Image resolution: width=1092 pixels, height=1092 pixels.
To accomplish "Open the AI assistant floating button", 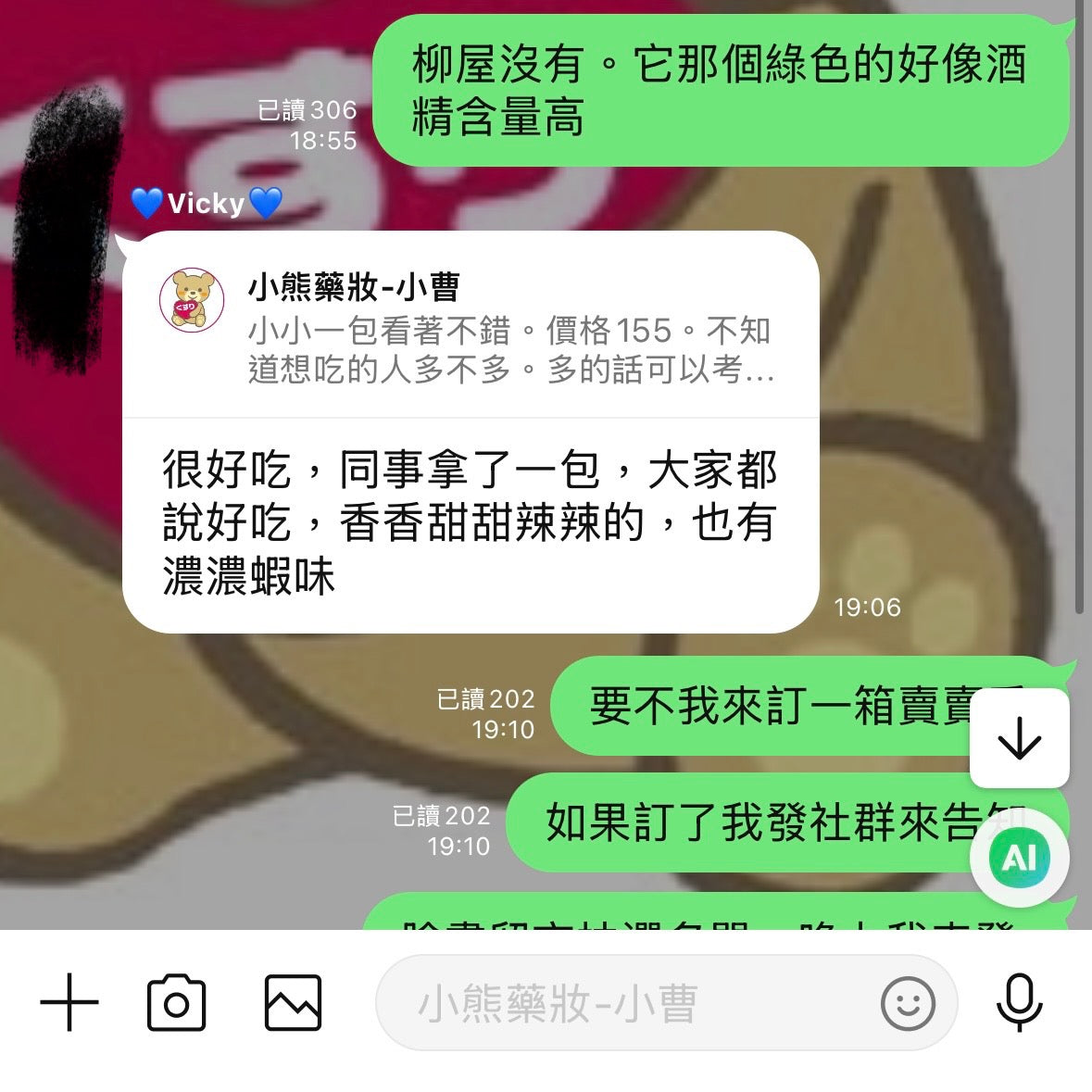I will tap(1019, 859).
